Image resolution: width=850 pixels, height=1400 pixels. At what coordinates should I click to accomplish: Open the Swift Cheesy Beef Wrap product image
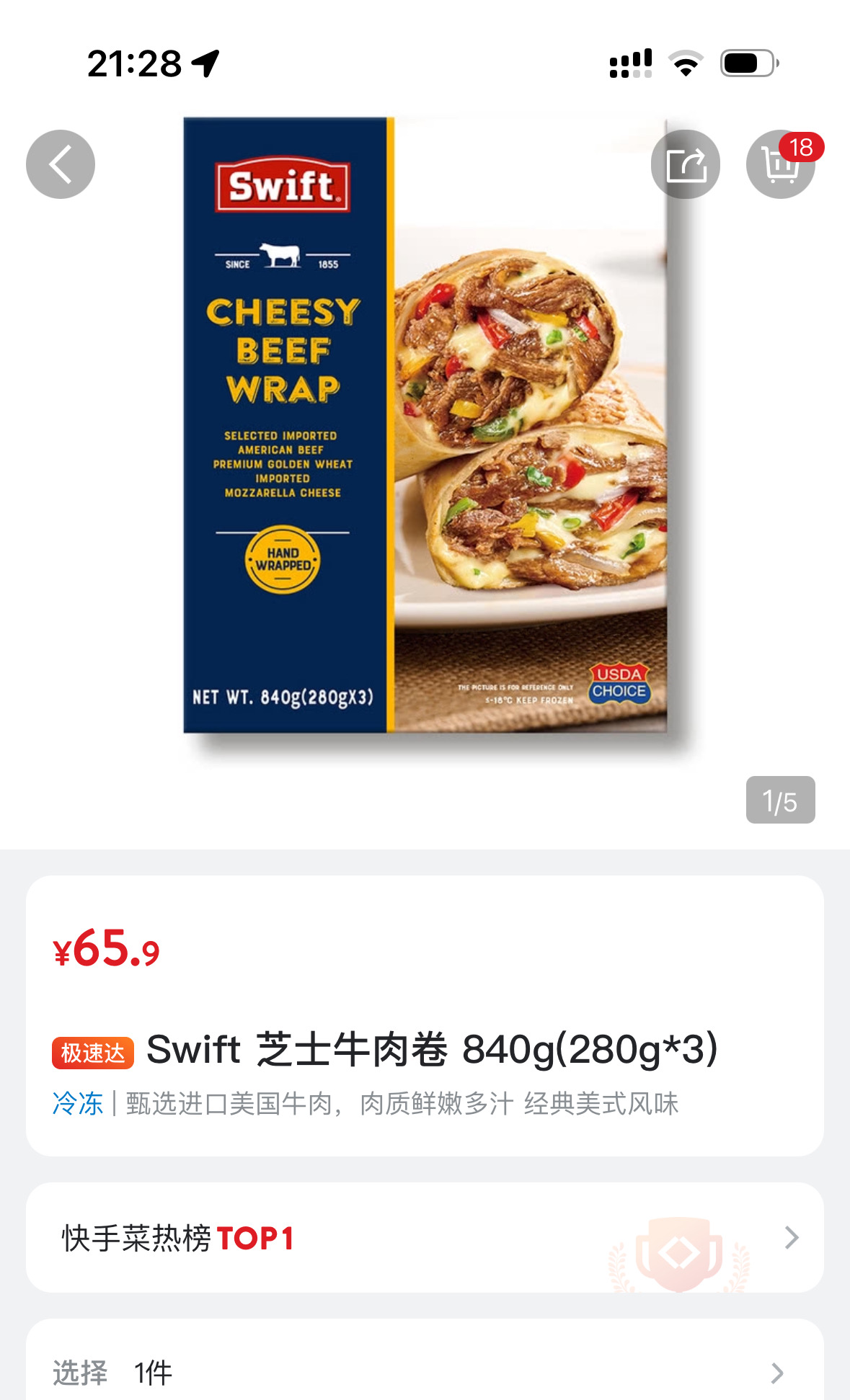425,425
